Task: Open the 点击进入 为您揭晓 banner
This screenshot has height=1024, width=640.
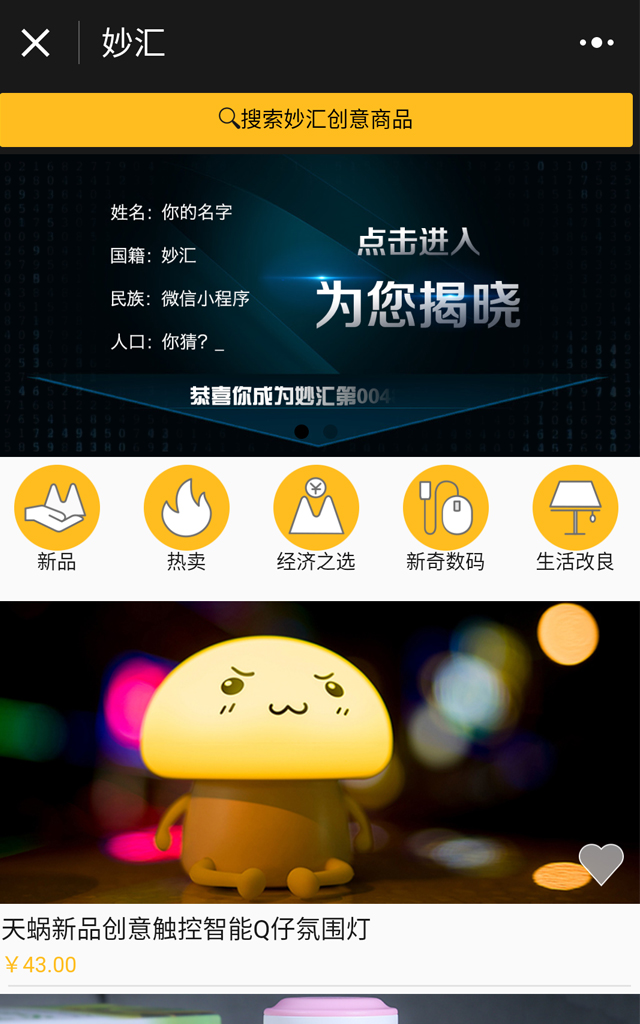Action: (x=418, y=282)
